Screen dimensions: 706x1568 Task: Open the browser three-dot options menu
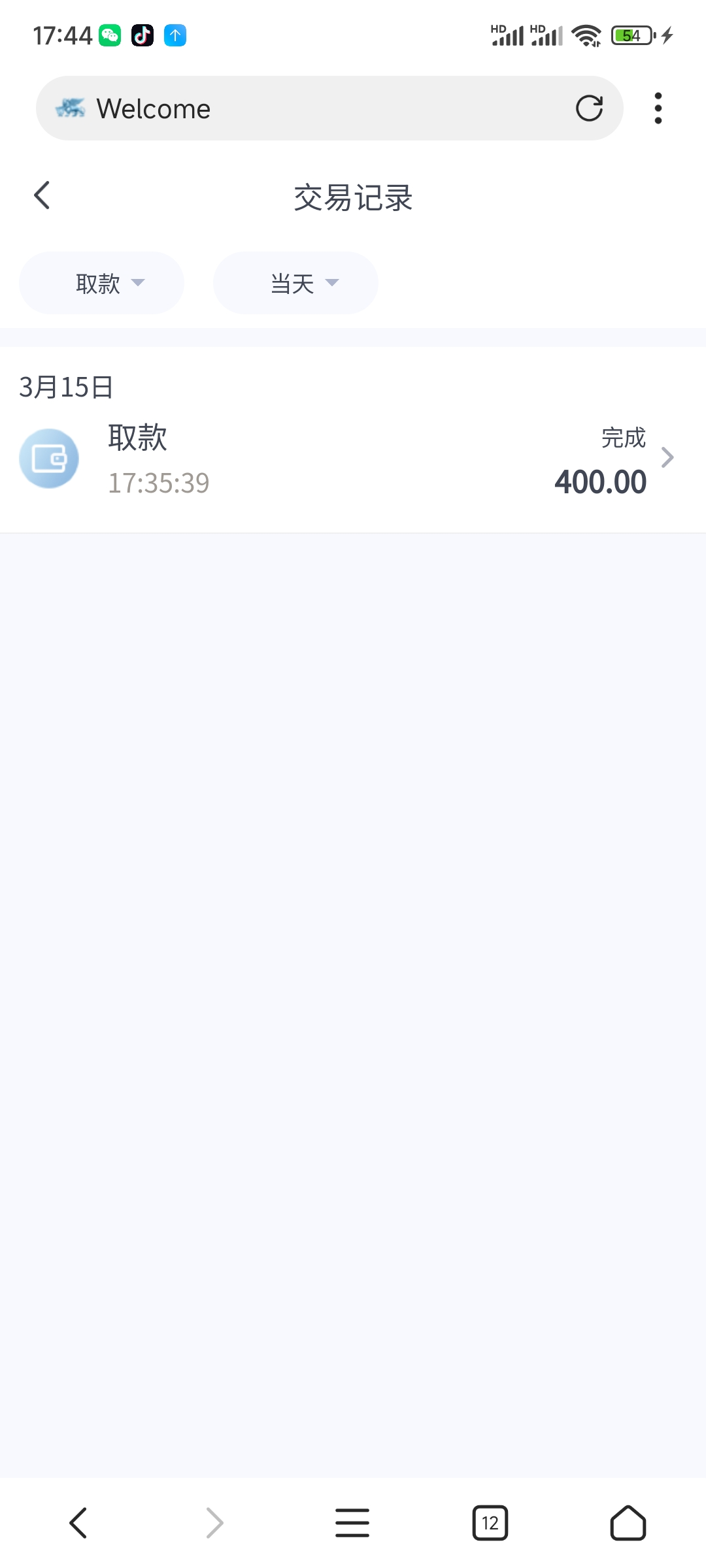tap(658, 108)
